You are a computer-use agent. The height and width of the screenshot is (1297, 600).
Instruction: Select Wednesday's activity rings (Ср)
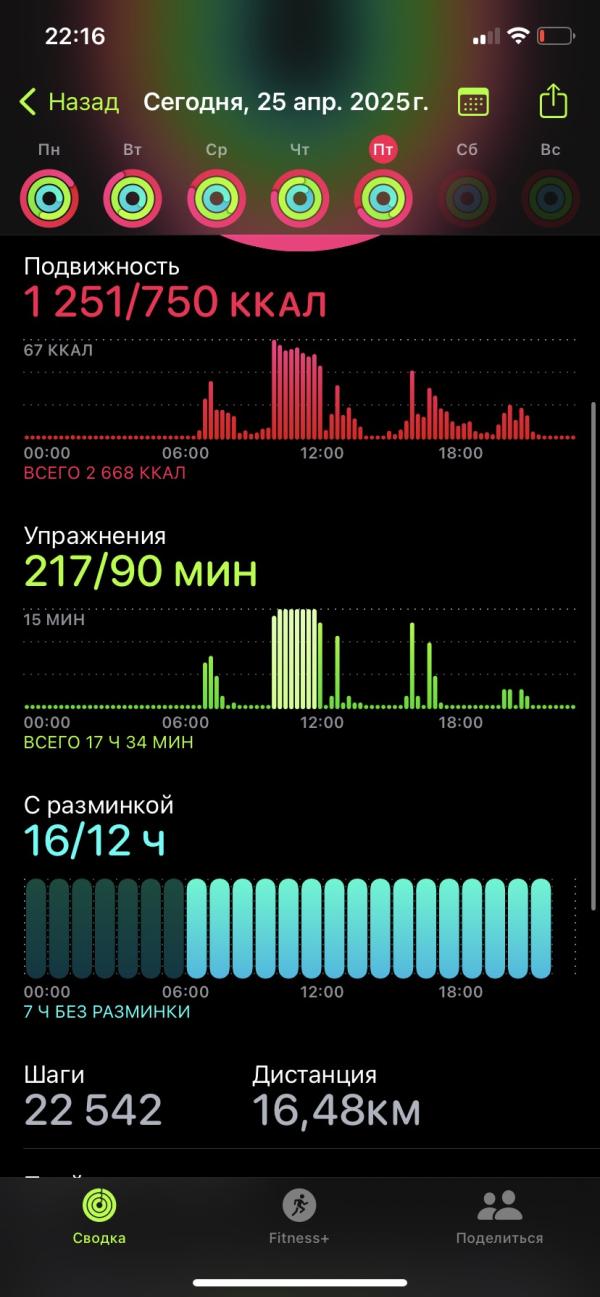[216, 197]
